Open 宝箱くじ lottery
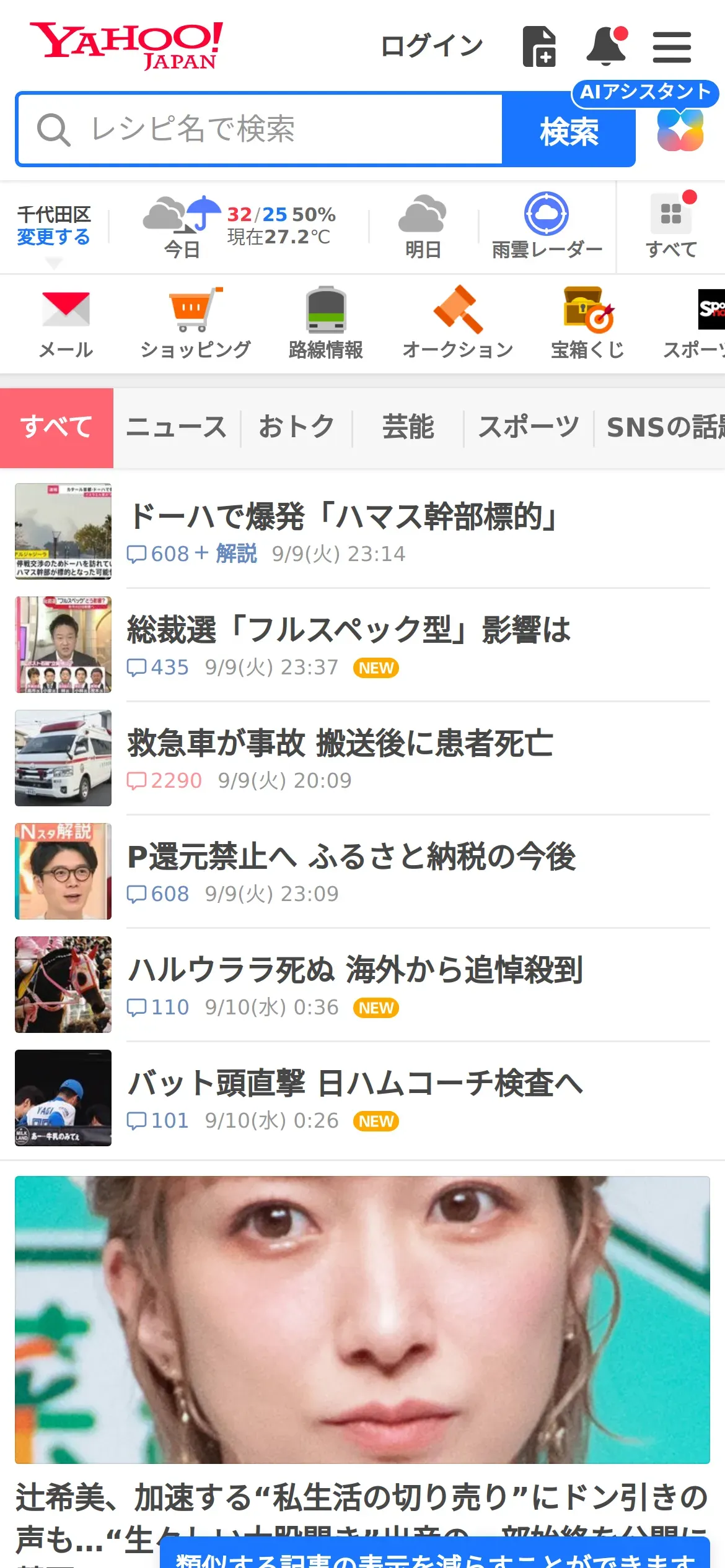 [587, 323]
